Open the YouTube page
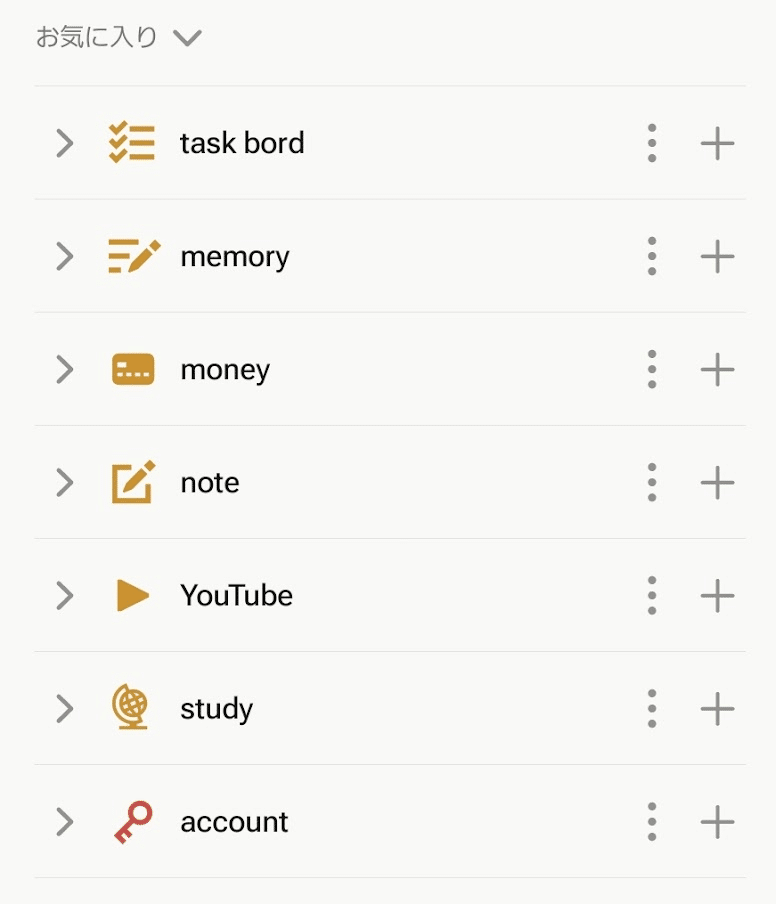Viewport: 776px width, 904px height. [237, 595]
